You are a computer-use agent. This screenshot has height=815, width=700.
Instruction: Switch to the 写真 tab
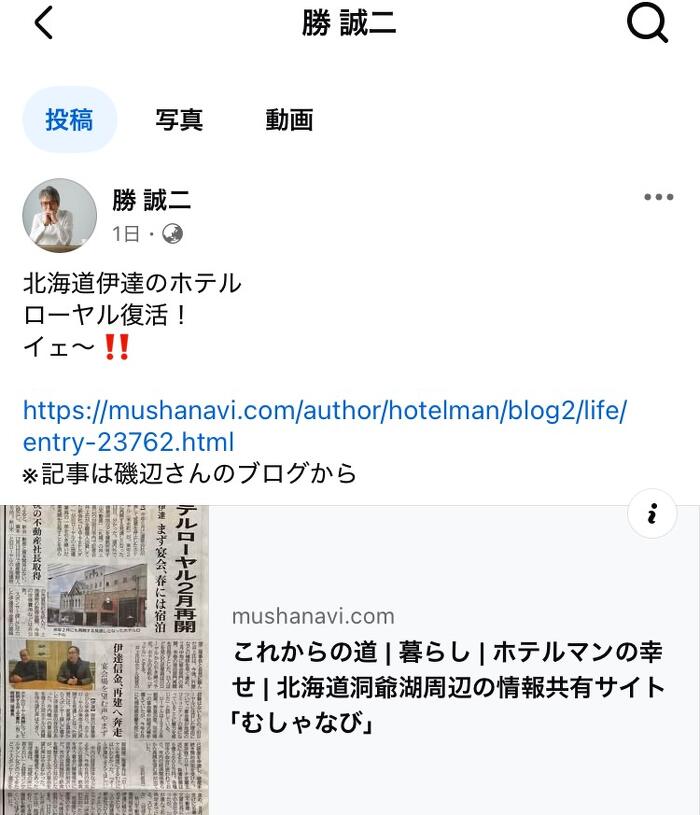[179, 120]
